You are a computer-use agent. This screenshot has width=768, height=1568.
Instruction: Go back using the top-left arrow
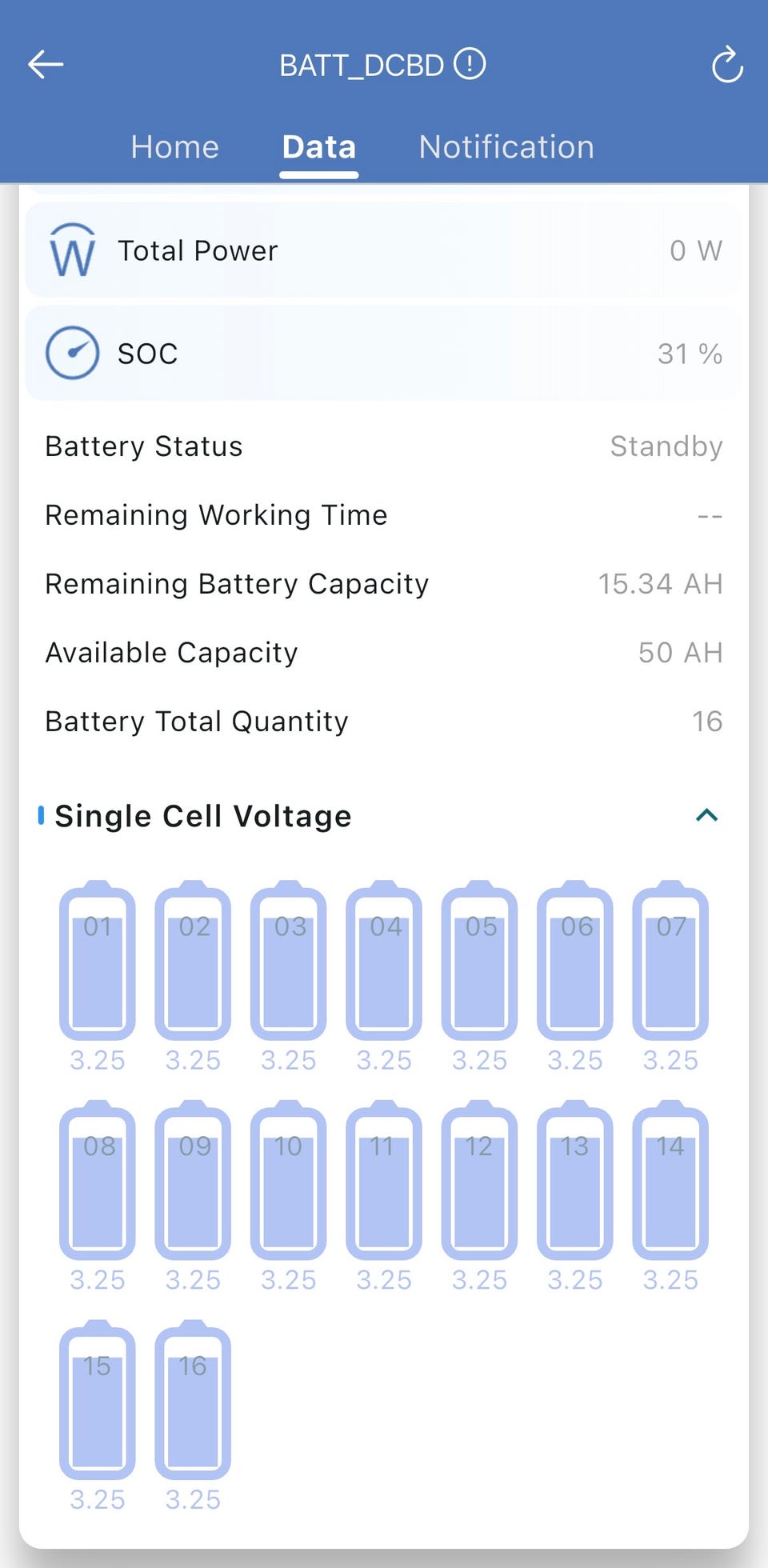(46, 65)
